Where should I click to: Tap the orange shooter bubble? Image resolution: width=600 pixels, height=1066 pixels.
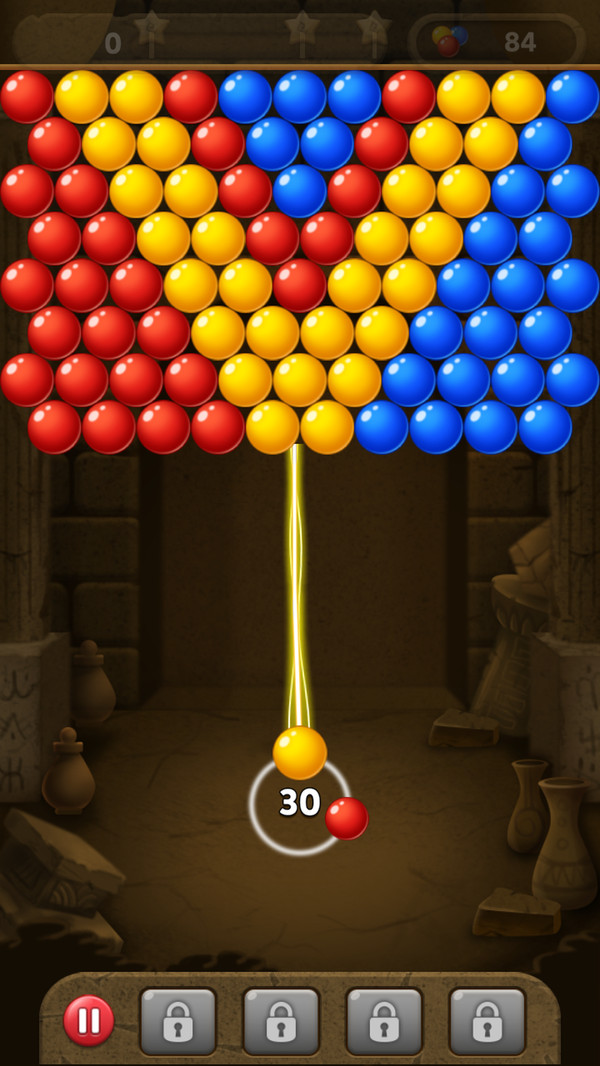point(300,753)
